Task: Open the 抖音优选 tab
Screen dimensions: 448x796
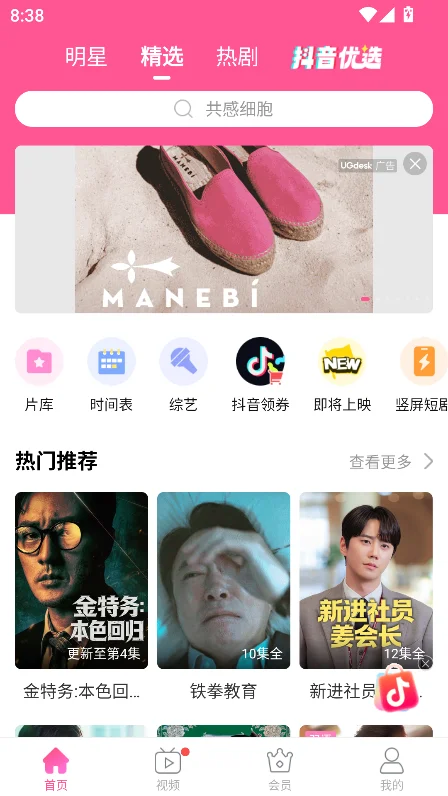Action: [x=336, y=57]
